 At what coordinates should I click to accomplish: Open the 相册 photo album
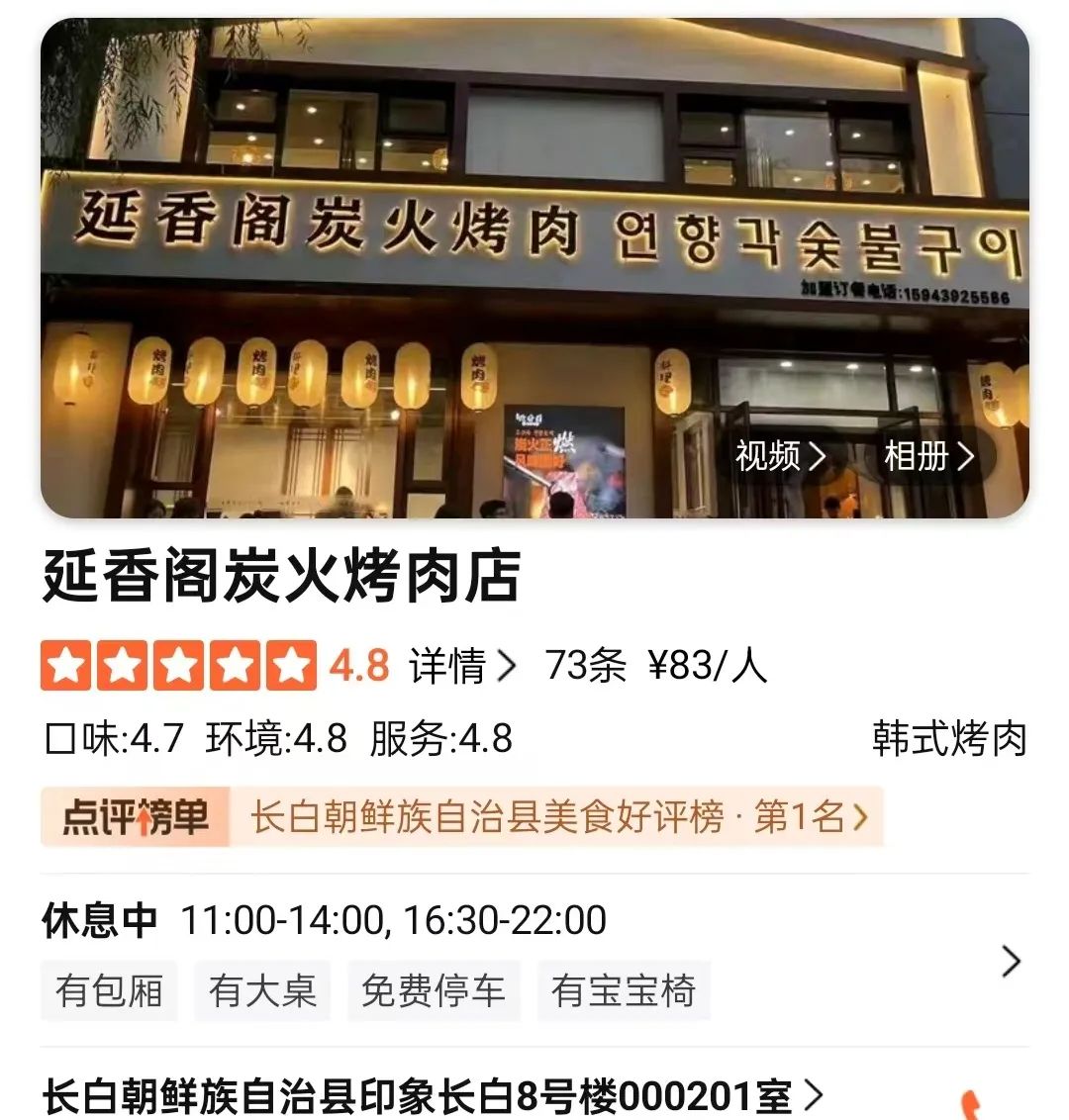[927, 456]
